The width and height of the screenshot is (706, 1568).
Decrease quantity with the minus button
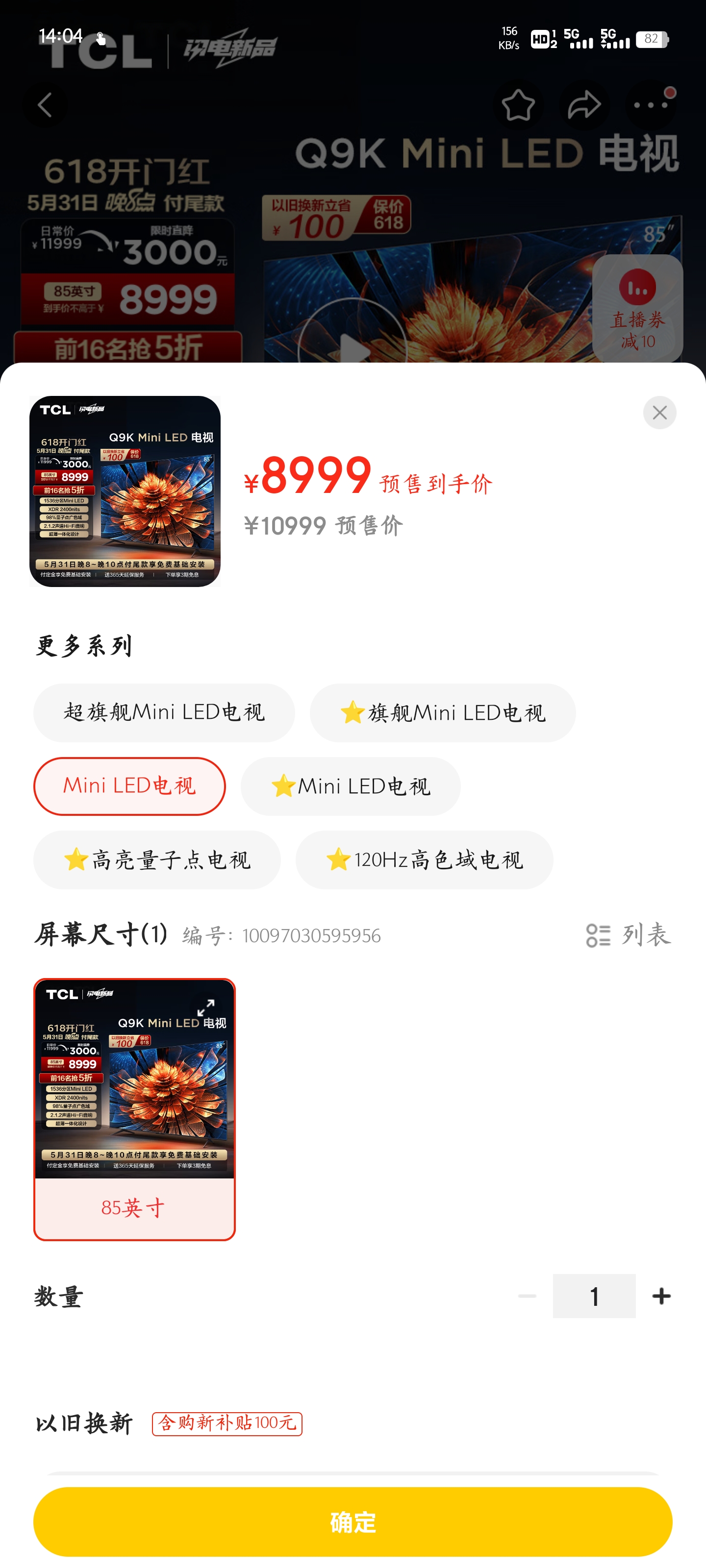pos(528,1295)
